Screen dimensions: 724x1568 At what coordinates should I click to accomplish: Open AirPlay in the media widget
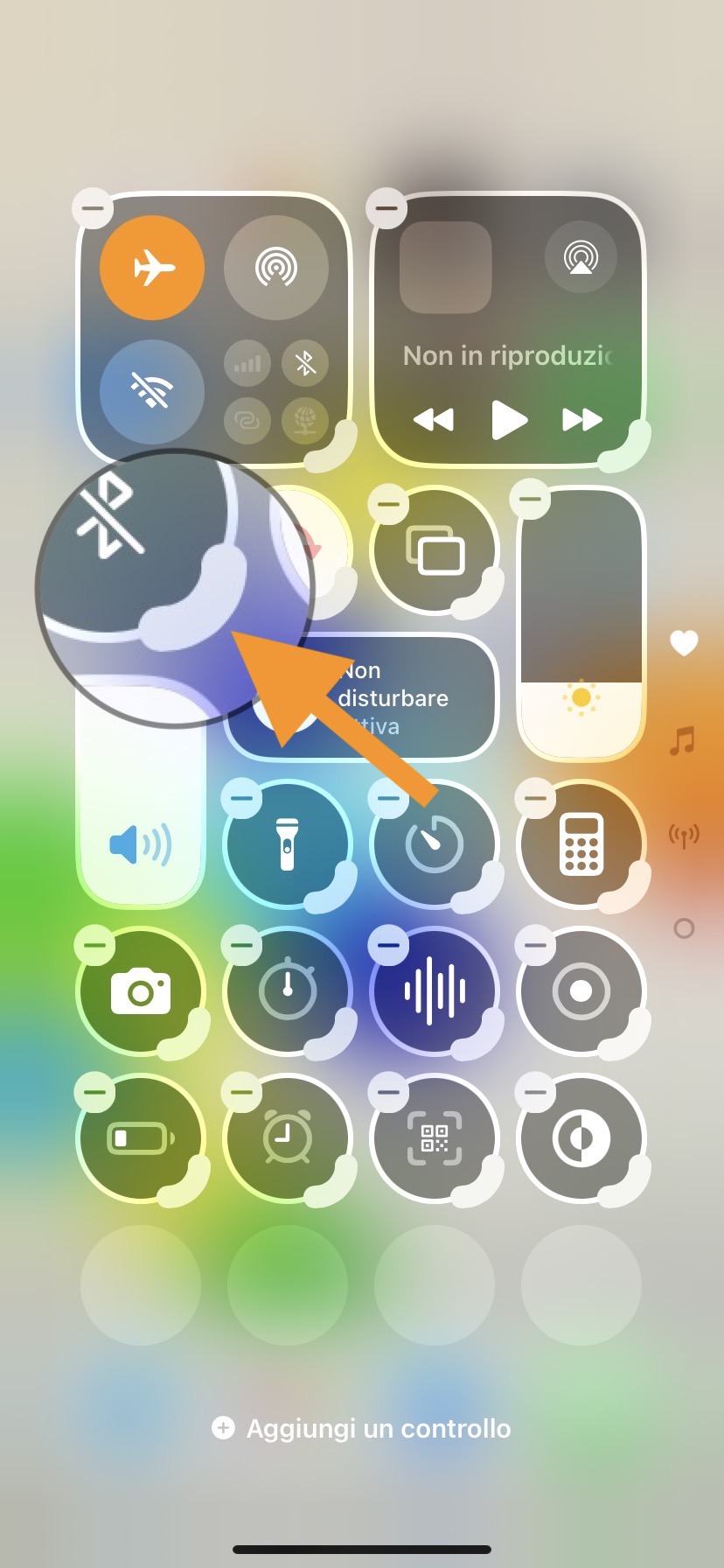tap(581, 257)
